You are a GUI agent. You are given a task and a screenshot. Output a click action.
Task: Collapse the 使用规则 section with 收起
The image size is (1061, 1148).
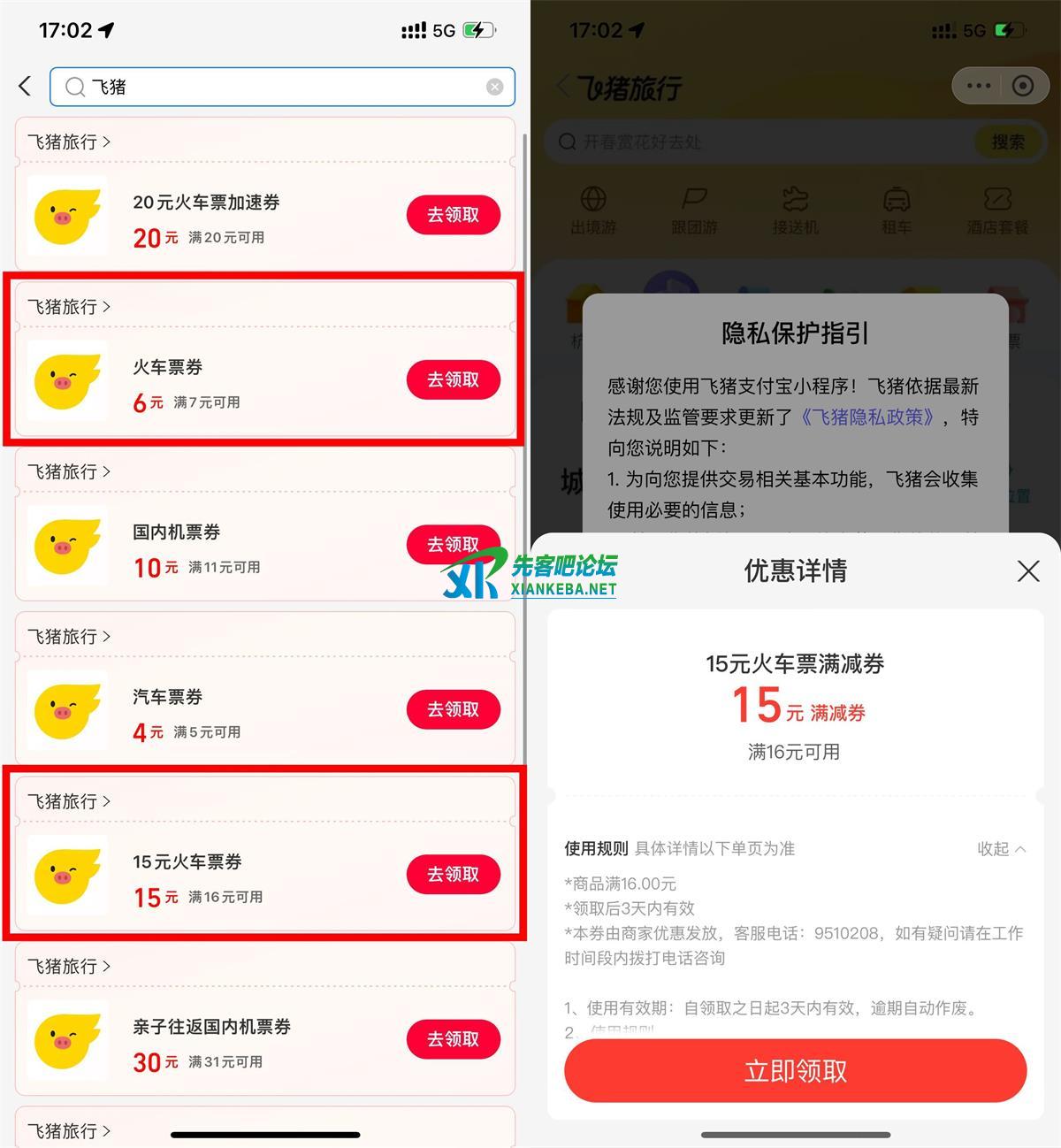point(1001,849)
